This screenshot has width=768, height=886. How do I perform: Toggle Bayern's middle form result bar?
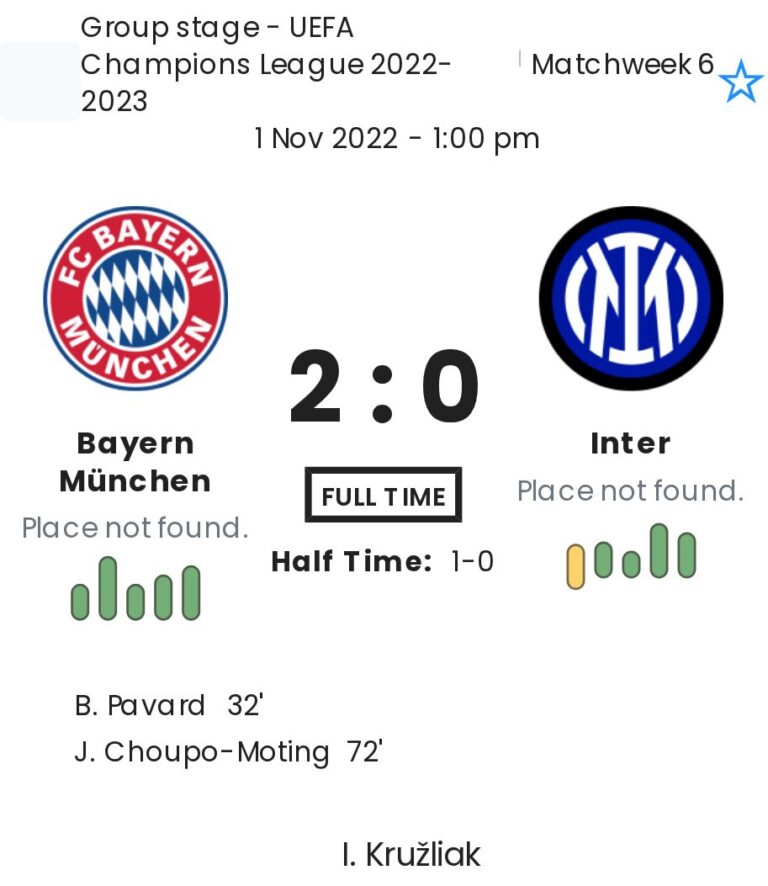[136, 595]
